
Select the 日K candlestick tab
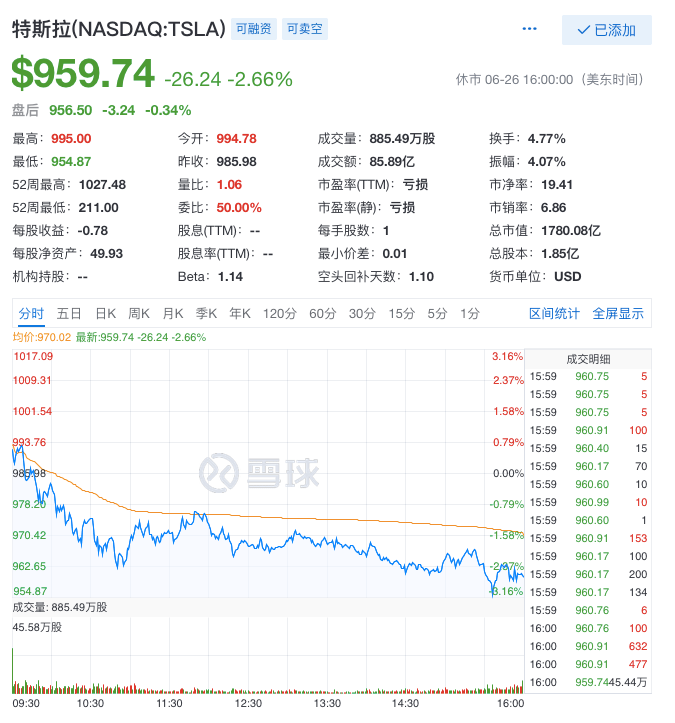pos(105,313)
